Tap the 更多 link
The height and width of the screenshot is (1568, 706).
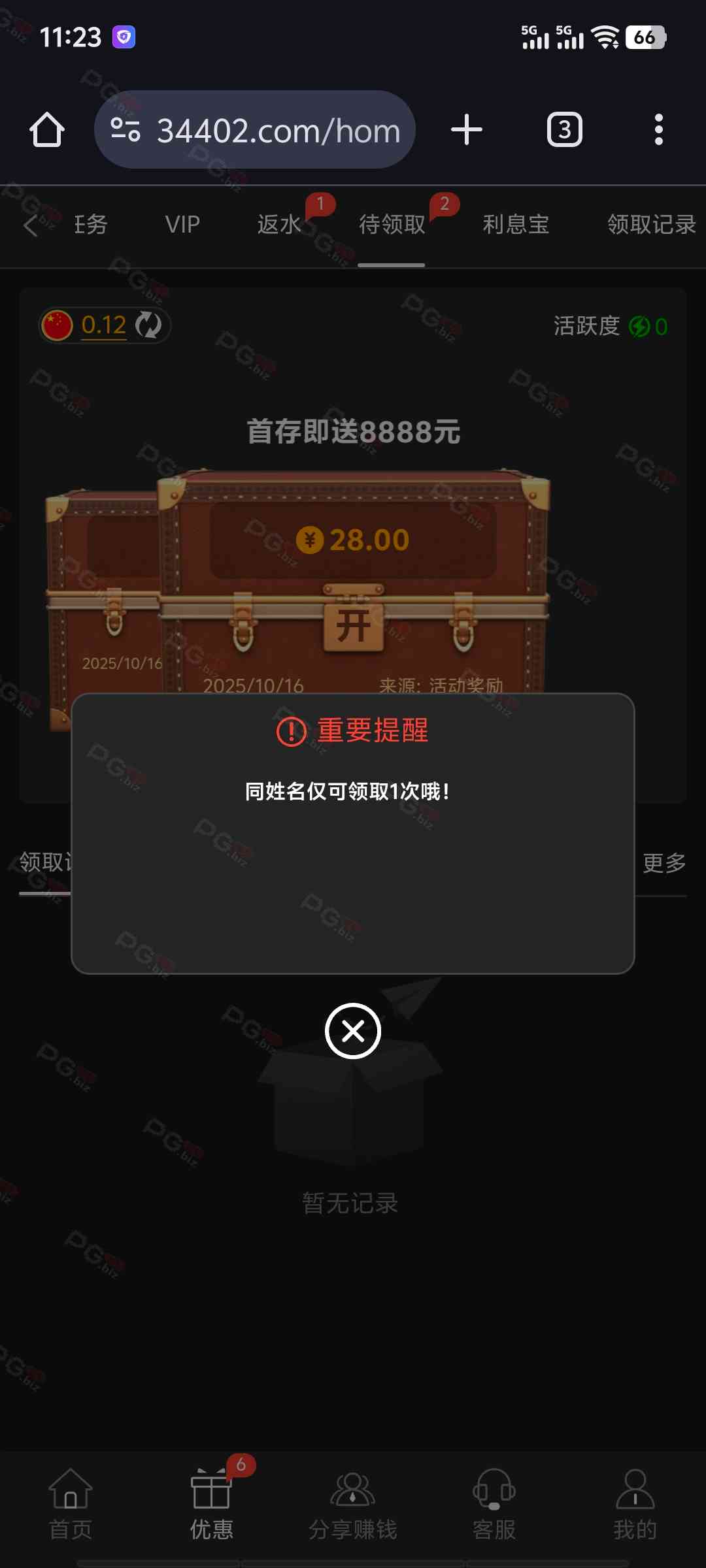click(x=664, y=863)
